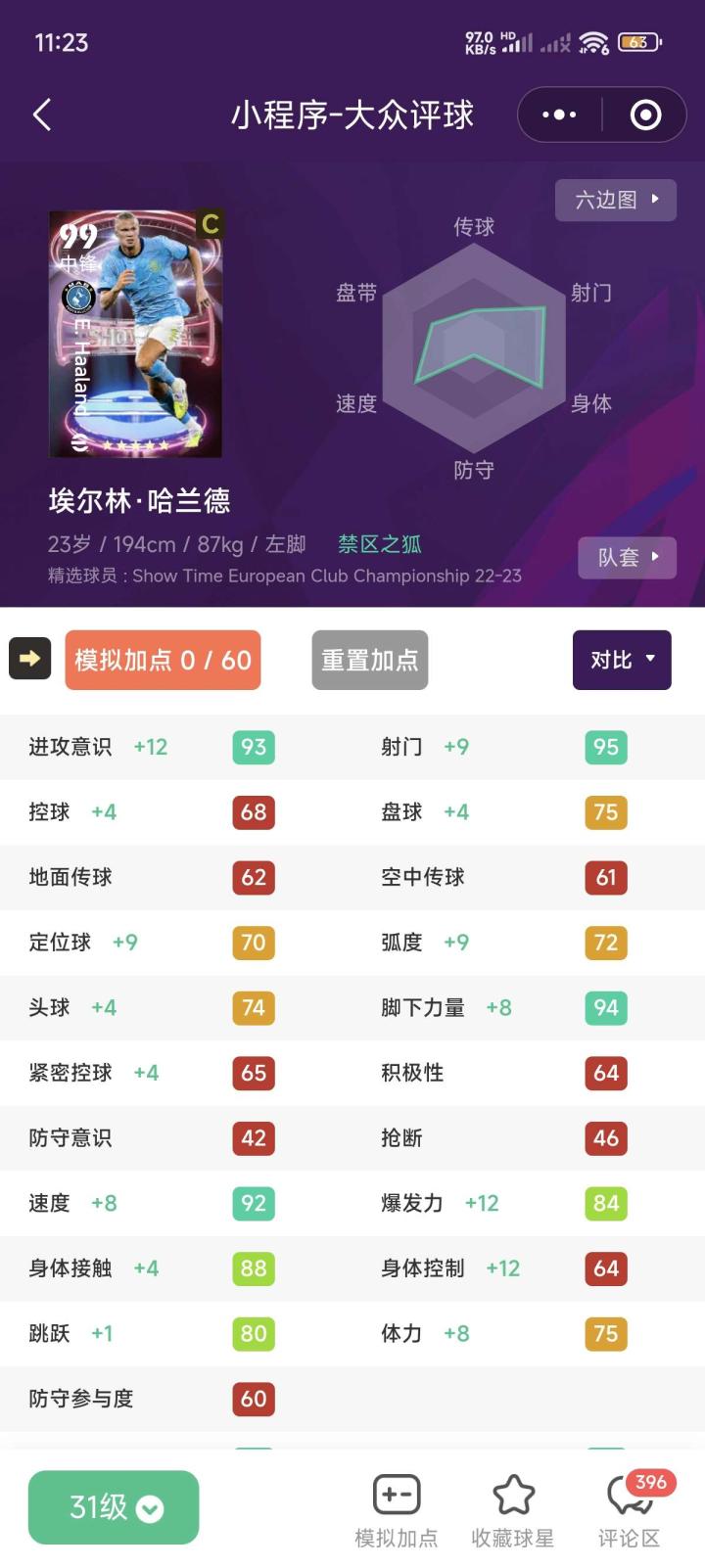Open the 队套 kit option
Image resolution: width=705 pixels, height=1568 pixels.
pos(627,557)
